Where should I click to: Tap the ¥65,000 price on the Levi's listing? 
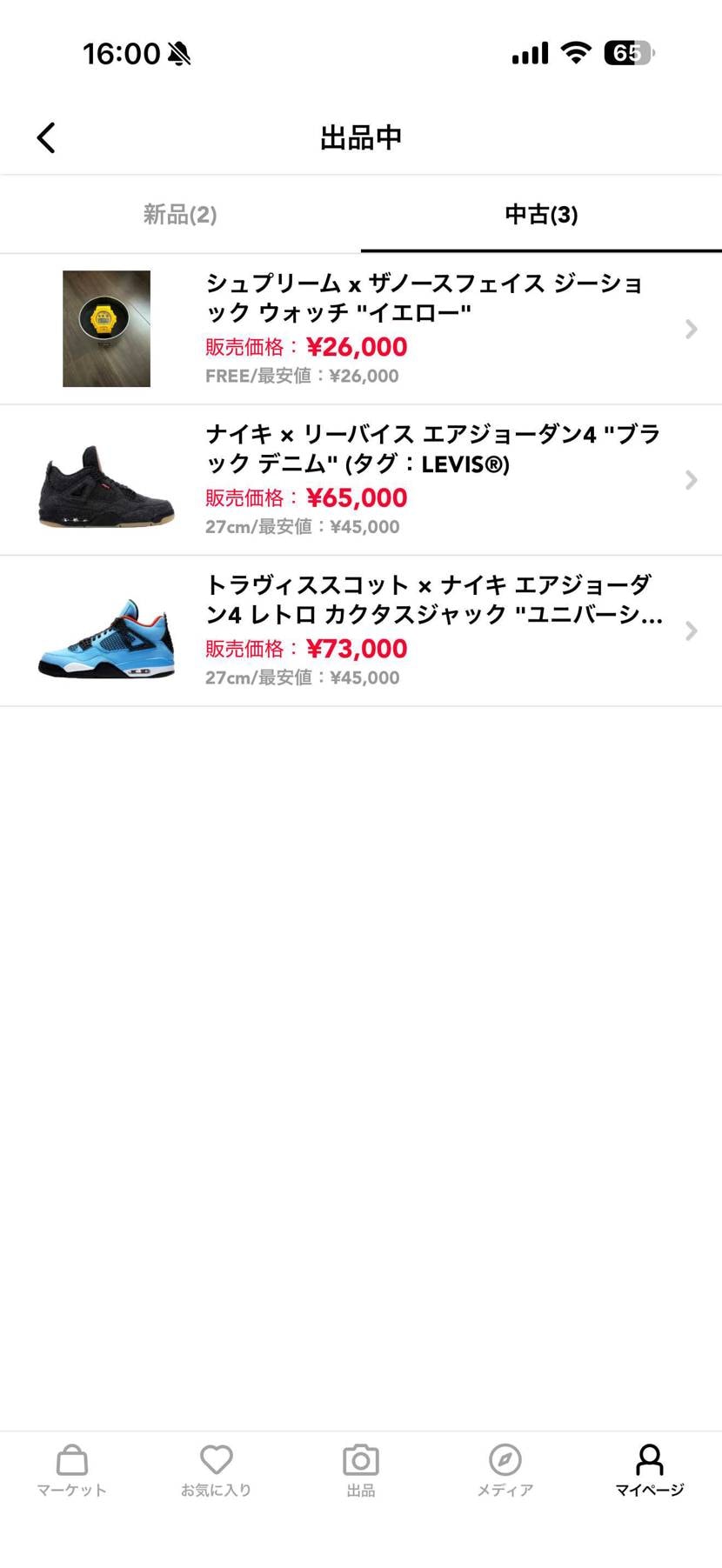point(356,497)
